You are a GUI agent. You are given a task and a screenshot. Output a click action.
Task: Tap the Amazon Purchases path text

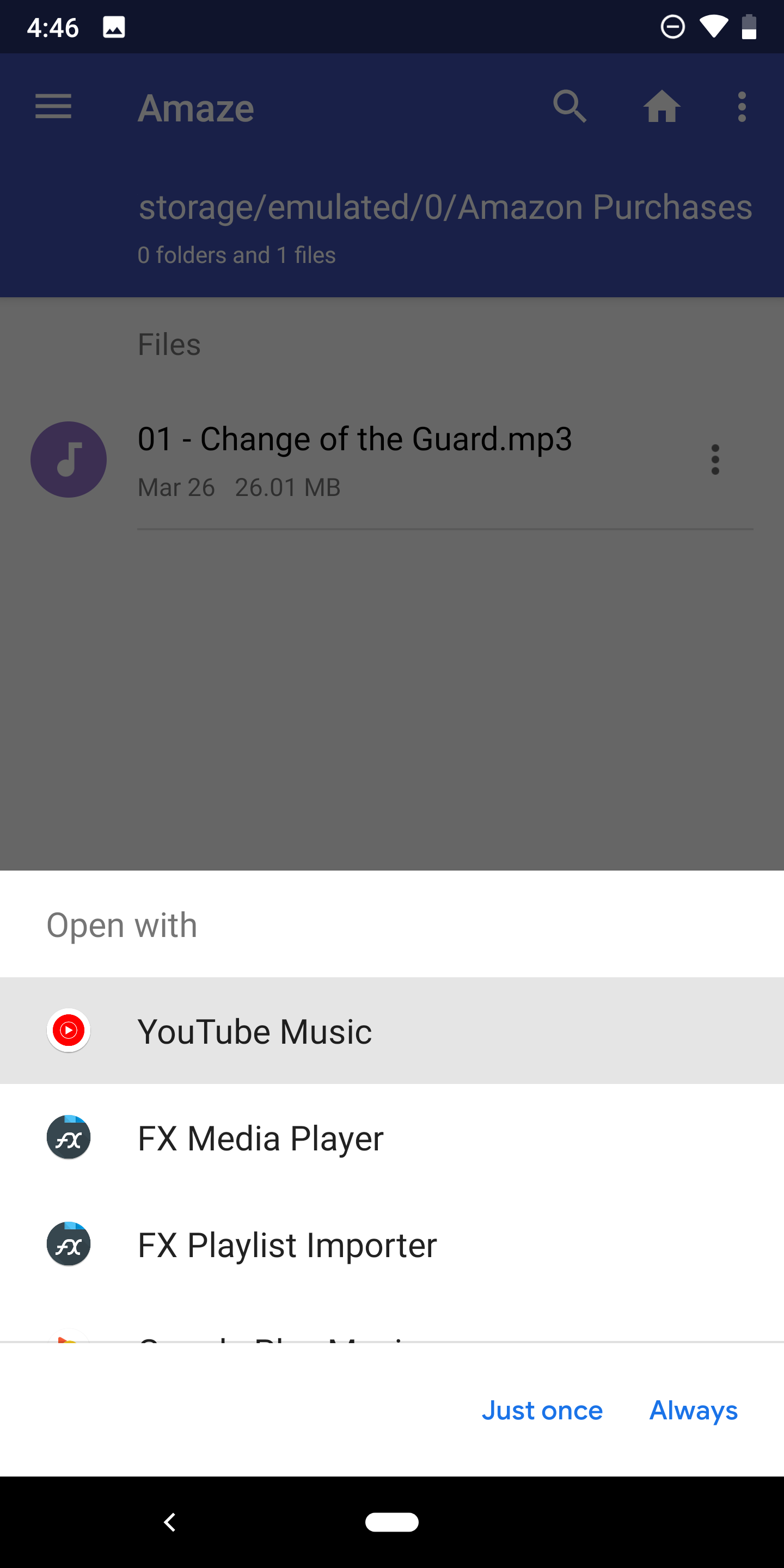point(445,207)
